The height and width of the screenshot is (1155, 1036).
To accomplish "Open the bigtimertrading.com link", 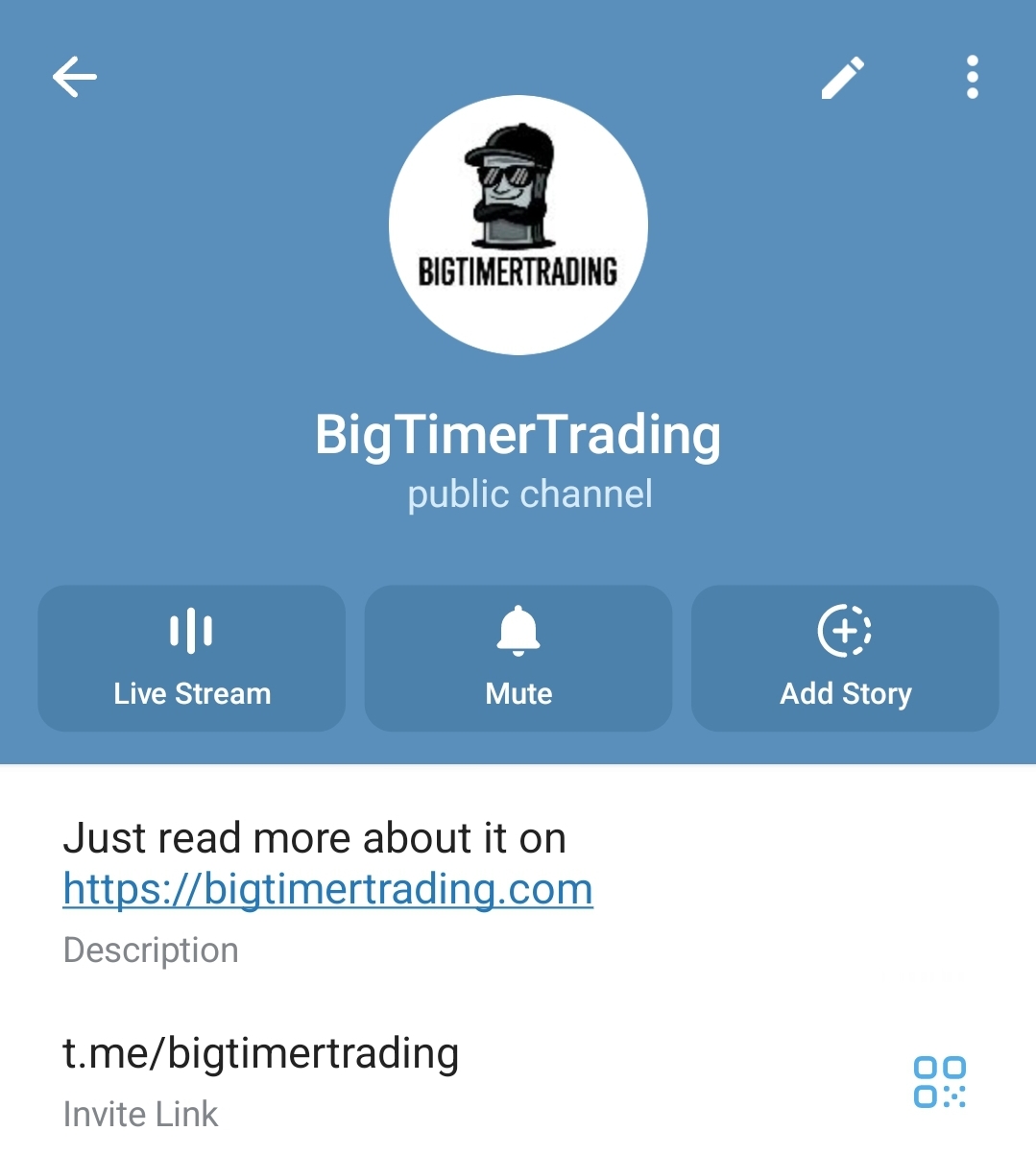I will tap(327, 889).
